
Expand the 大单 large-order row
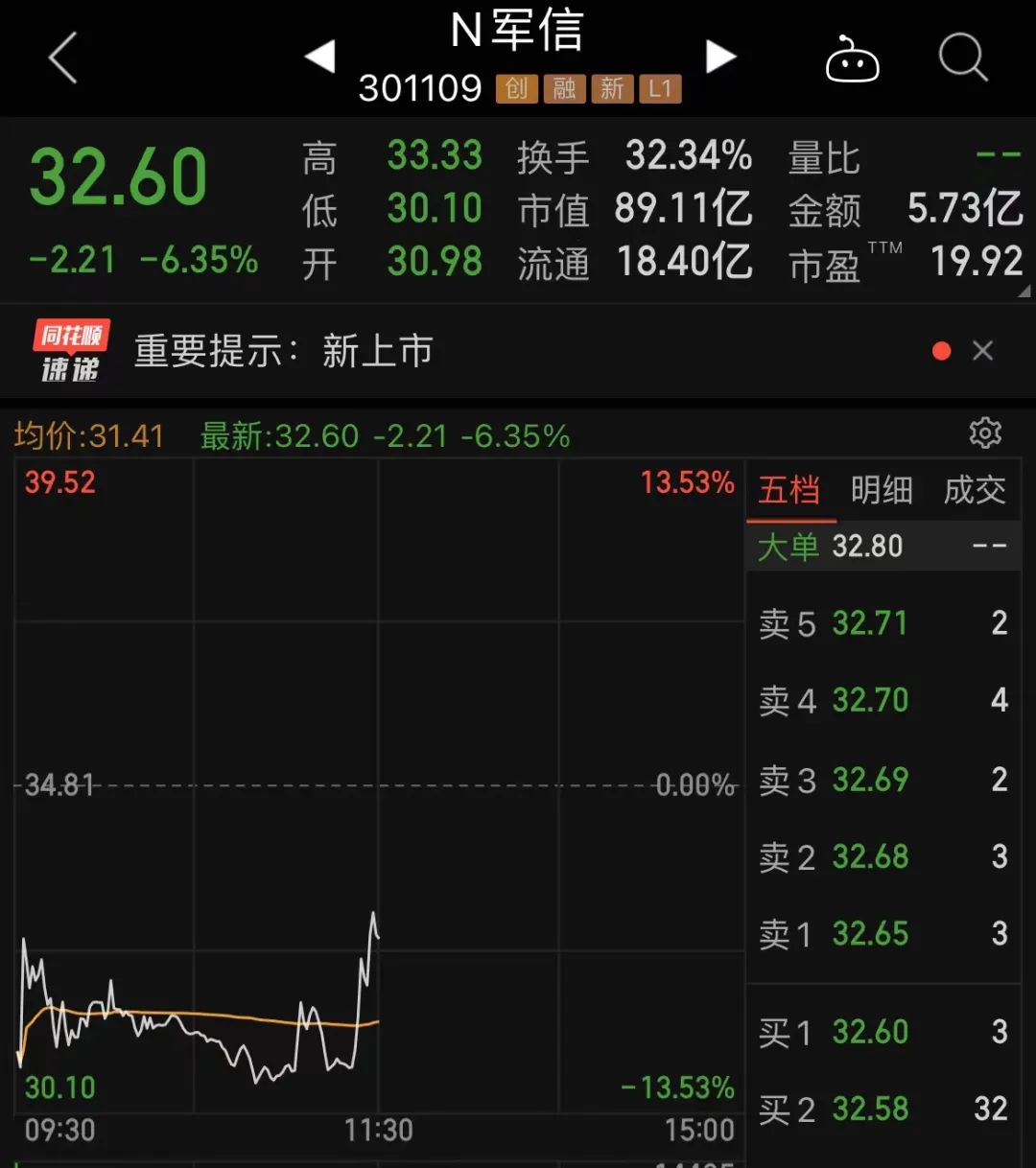882,546
